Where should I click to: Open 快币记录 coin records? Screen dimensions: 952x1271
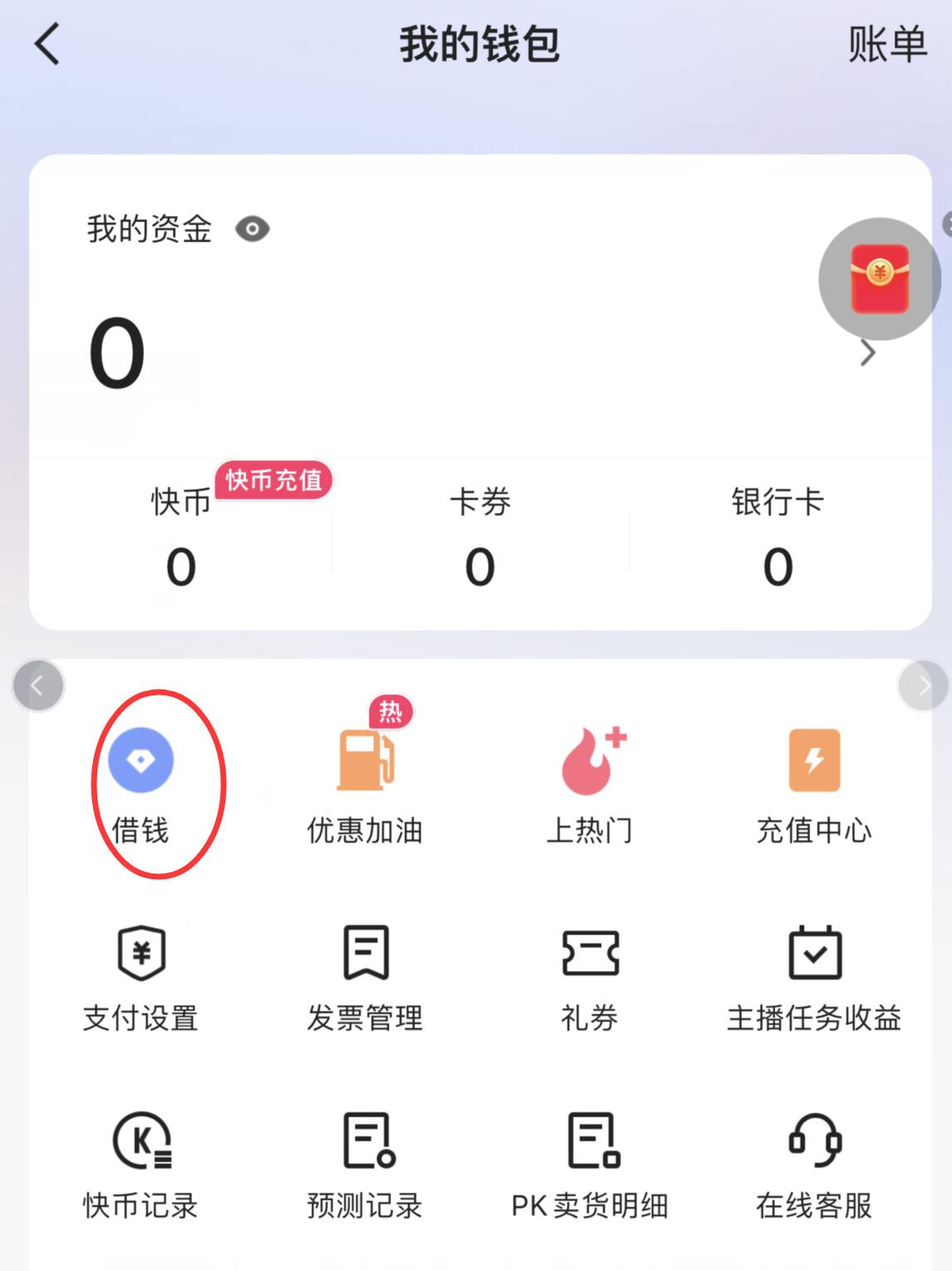coord(141,1166)
